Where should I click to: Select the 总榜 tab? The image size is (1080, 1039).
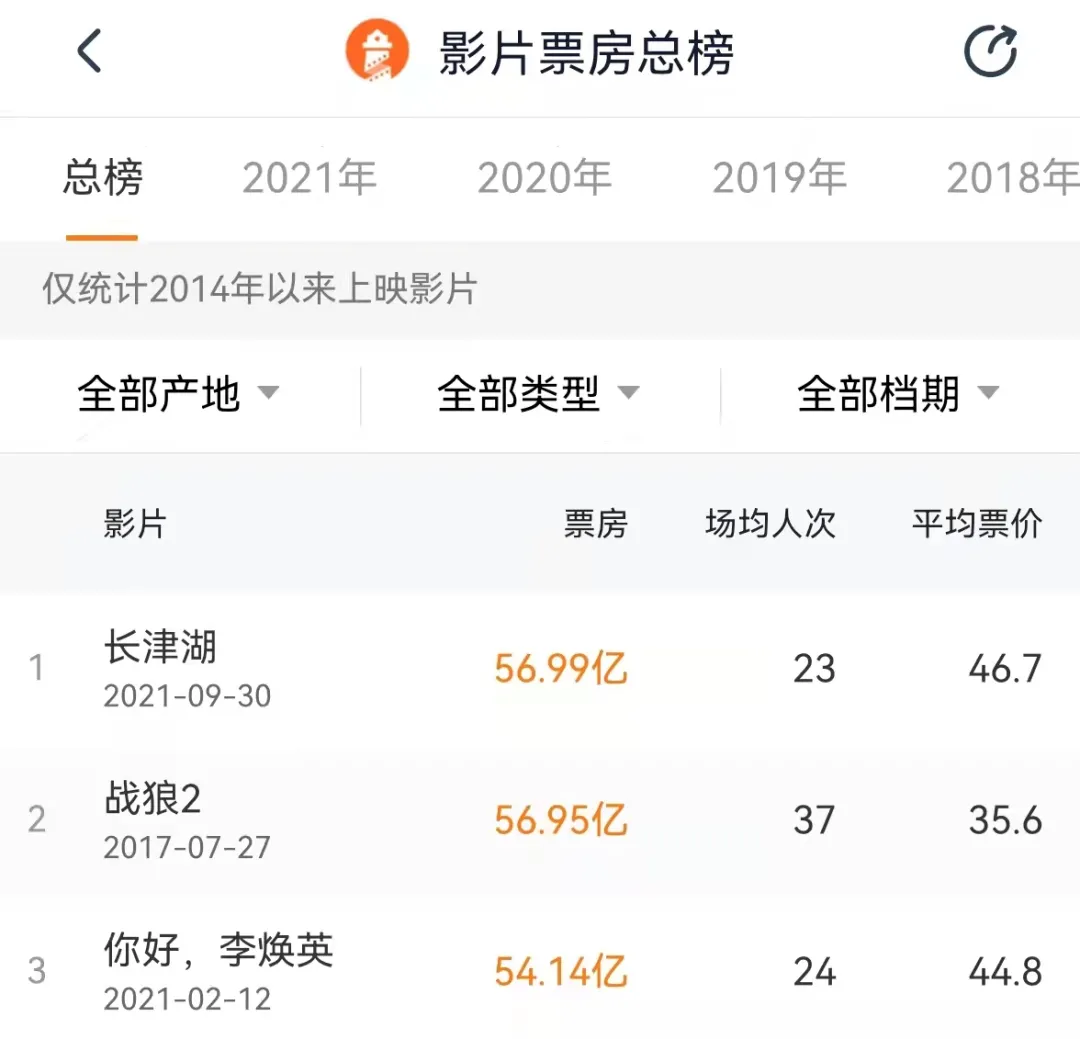[103, 178]
